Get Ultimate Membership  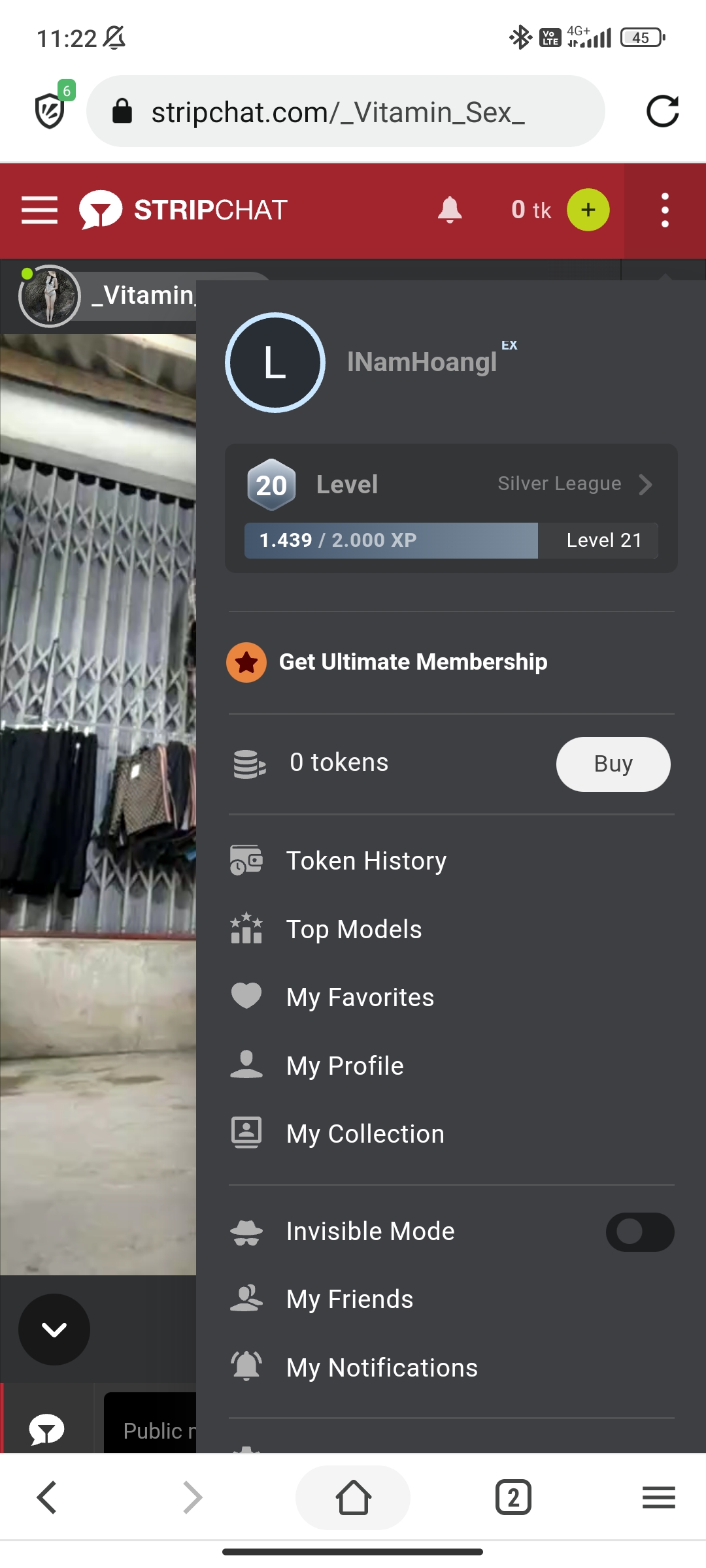click(413, 662)
